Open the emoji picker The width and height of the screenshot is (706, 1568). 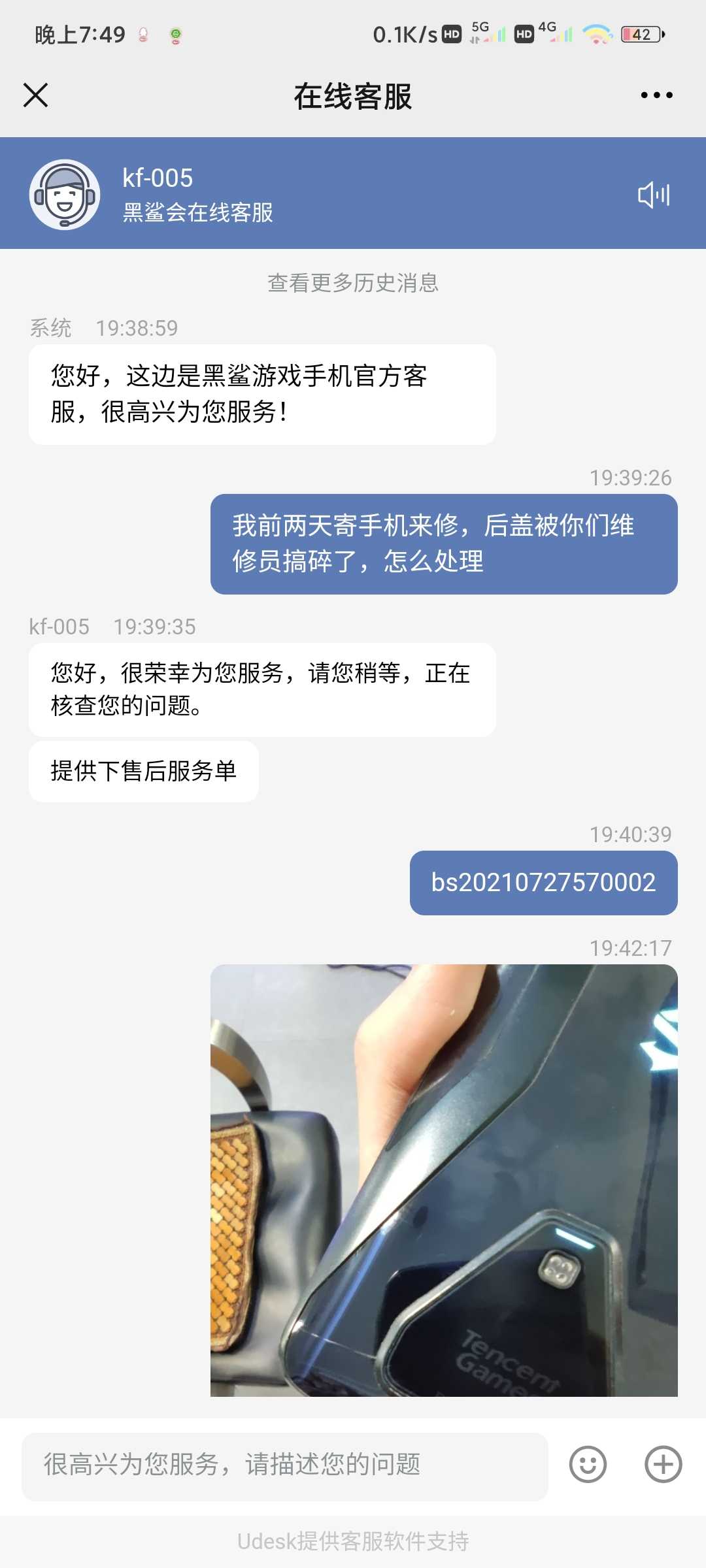pyautogui.click(x=588, y=1465)
